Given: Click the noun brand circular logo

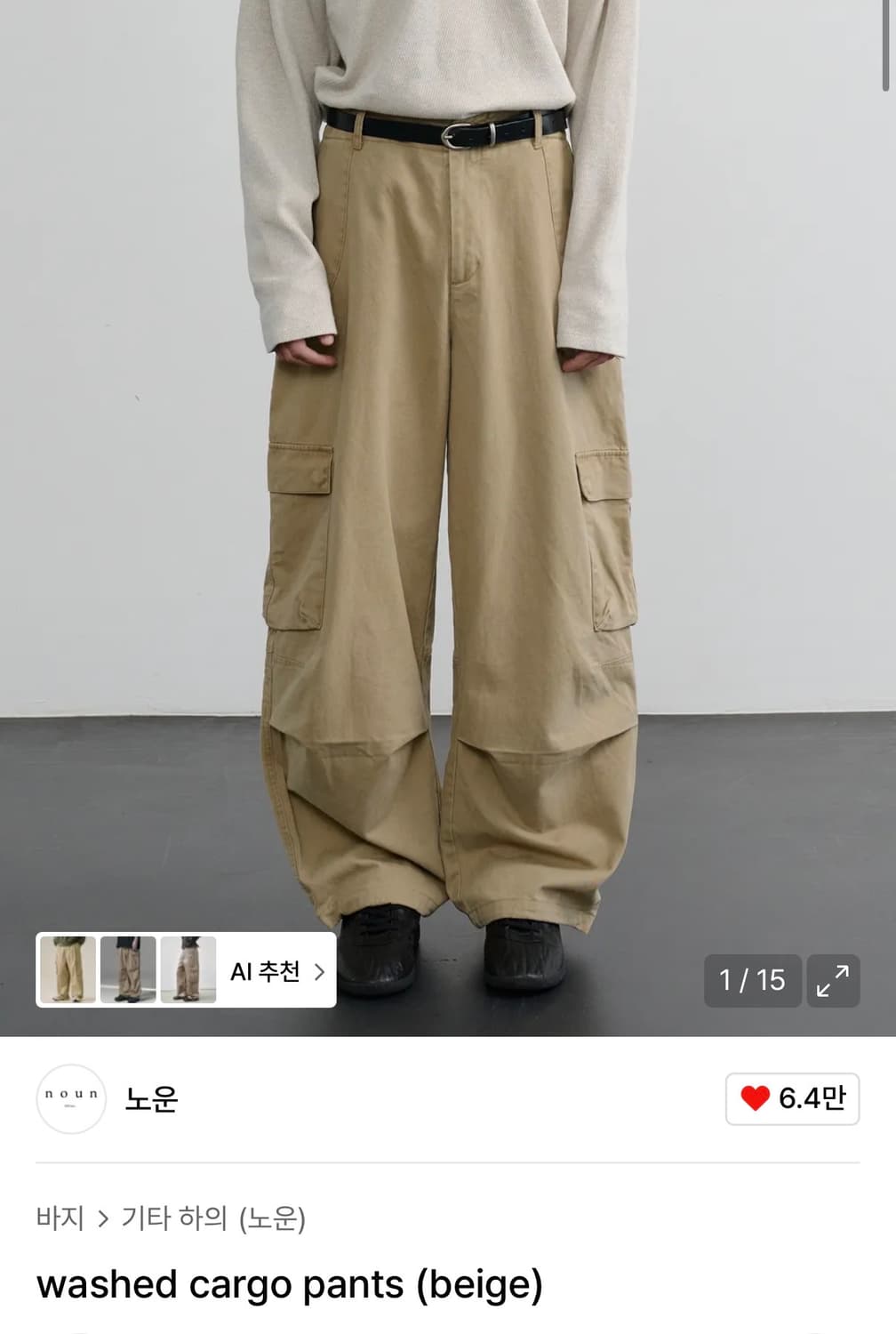Looking at the screenshot, I should pyautogui.click(x=70, y=1100).
